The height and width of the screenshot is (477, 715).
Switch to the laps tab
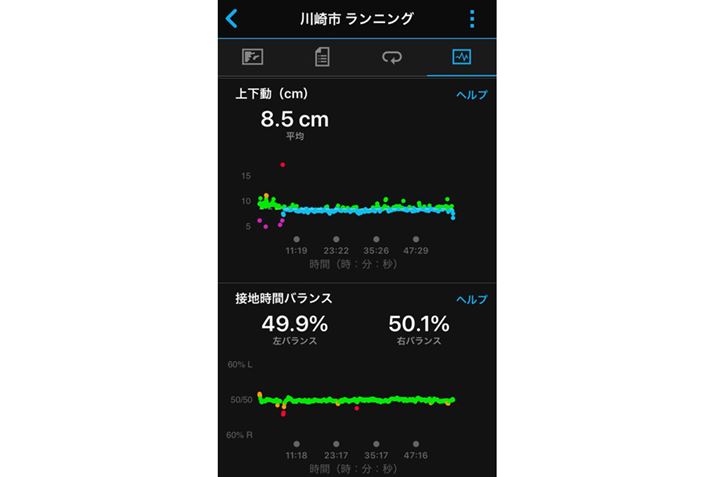392,57
